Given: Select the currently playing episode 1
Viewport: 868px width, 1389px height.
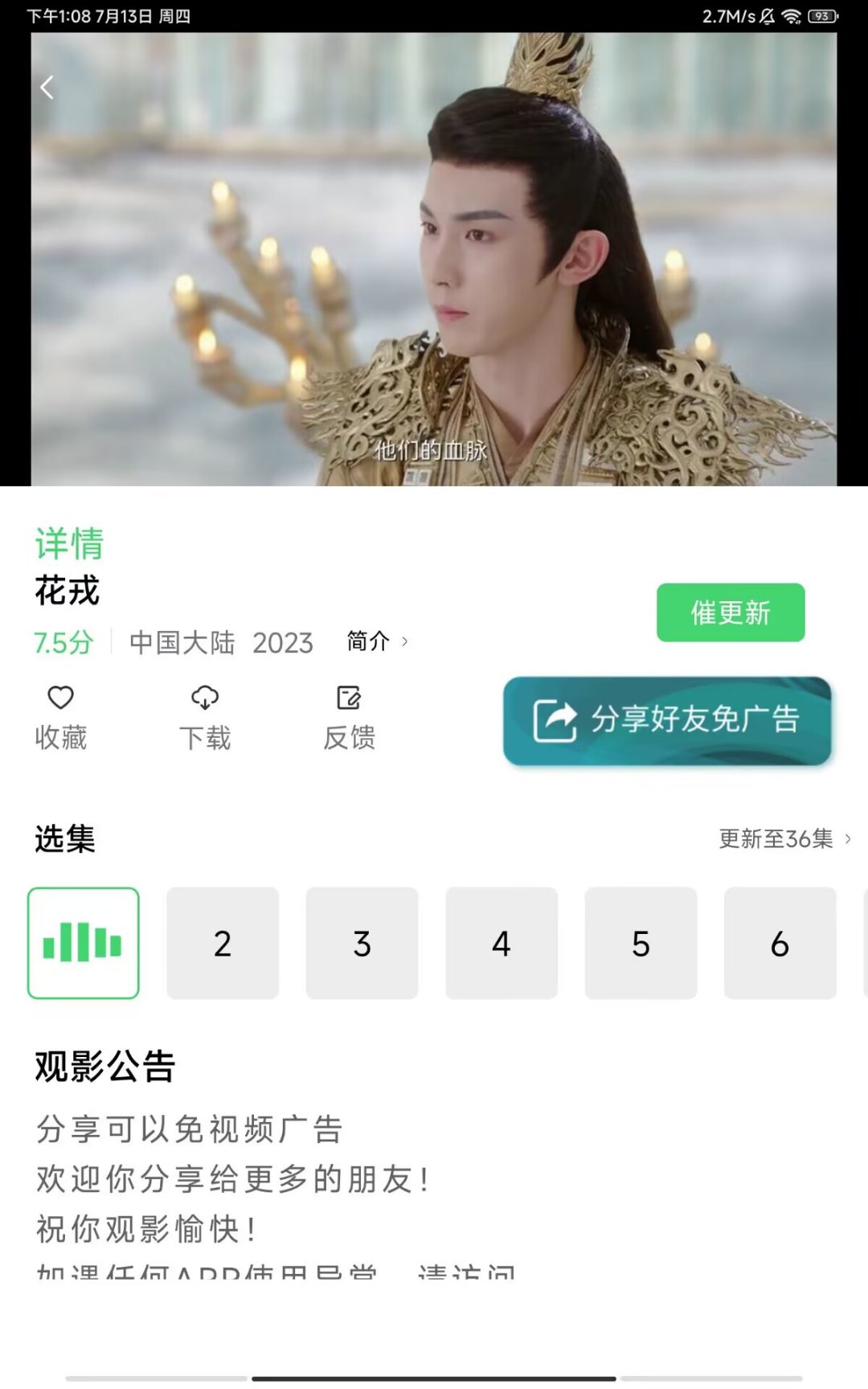Looking at the screenshot, I should coord(84,943).
